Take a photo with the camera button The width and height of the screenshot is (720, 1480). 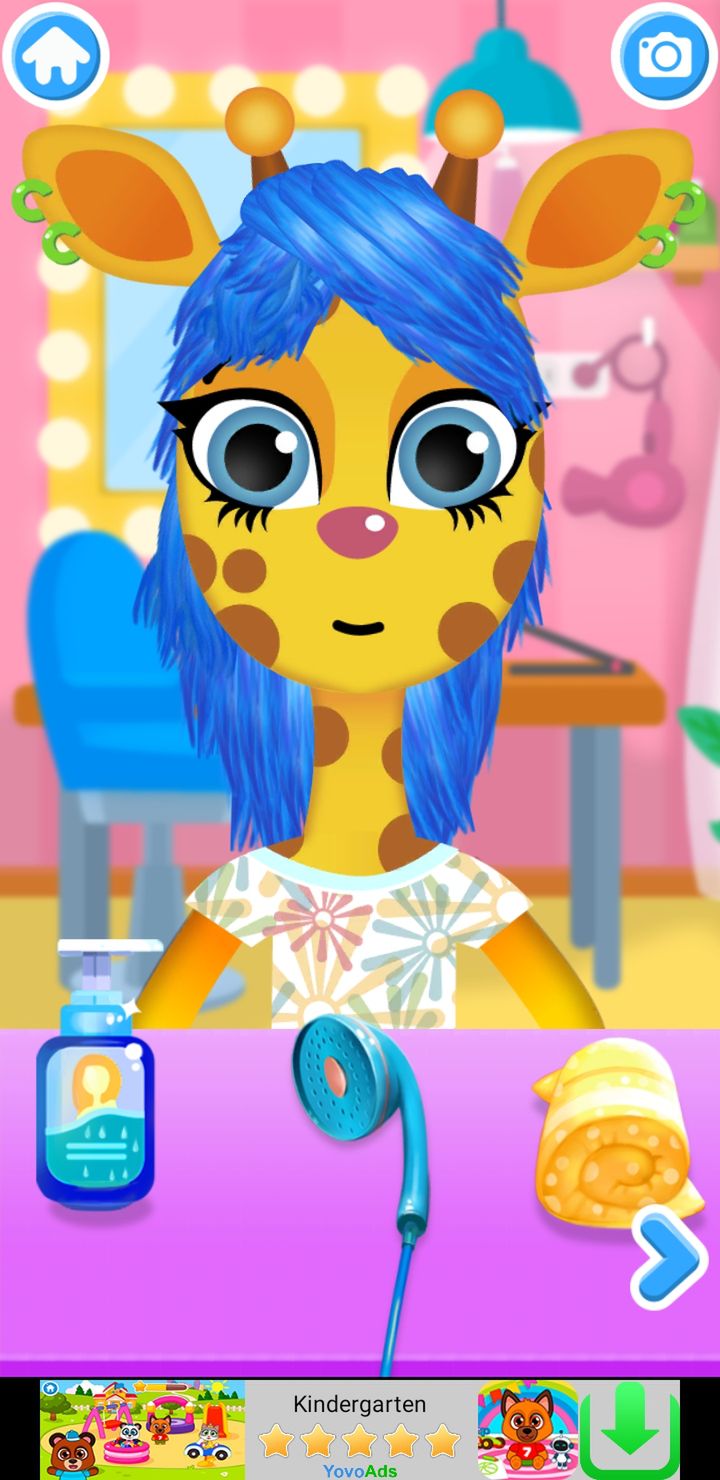tap(664, 57)
